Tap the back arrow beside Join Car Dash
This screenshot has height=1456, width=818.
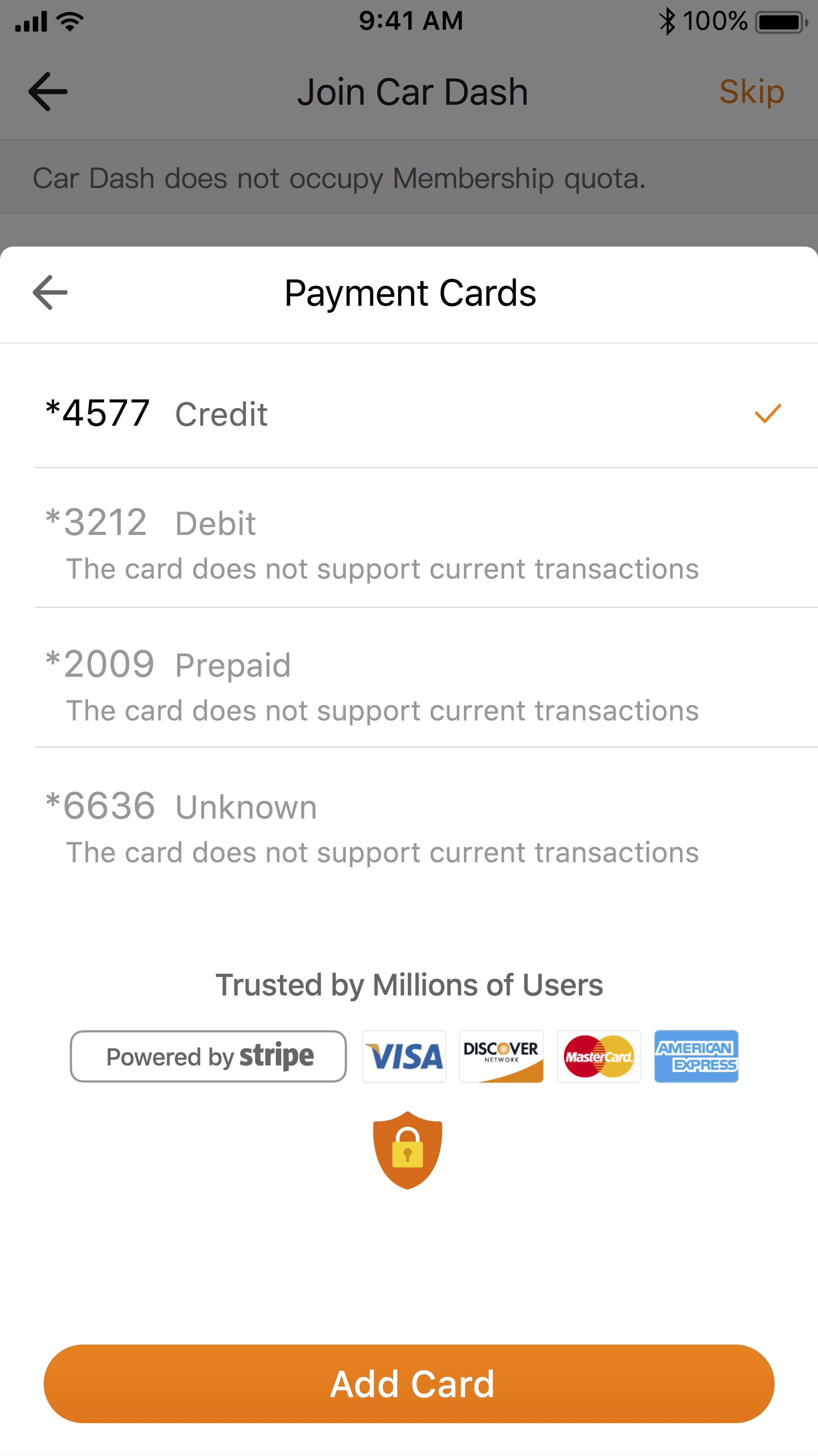click(48, 91)
